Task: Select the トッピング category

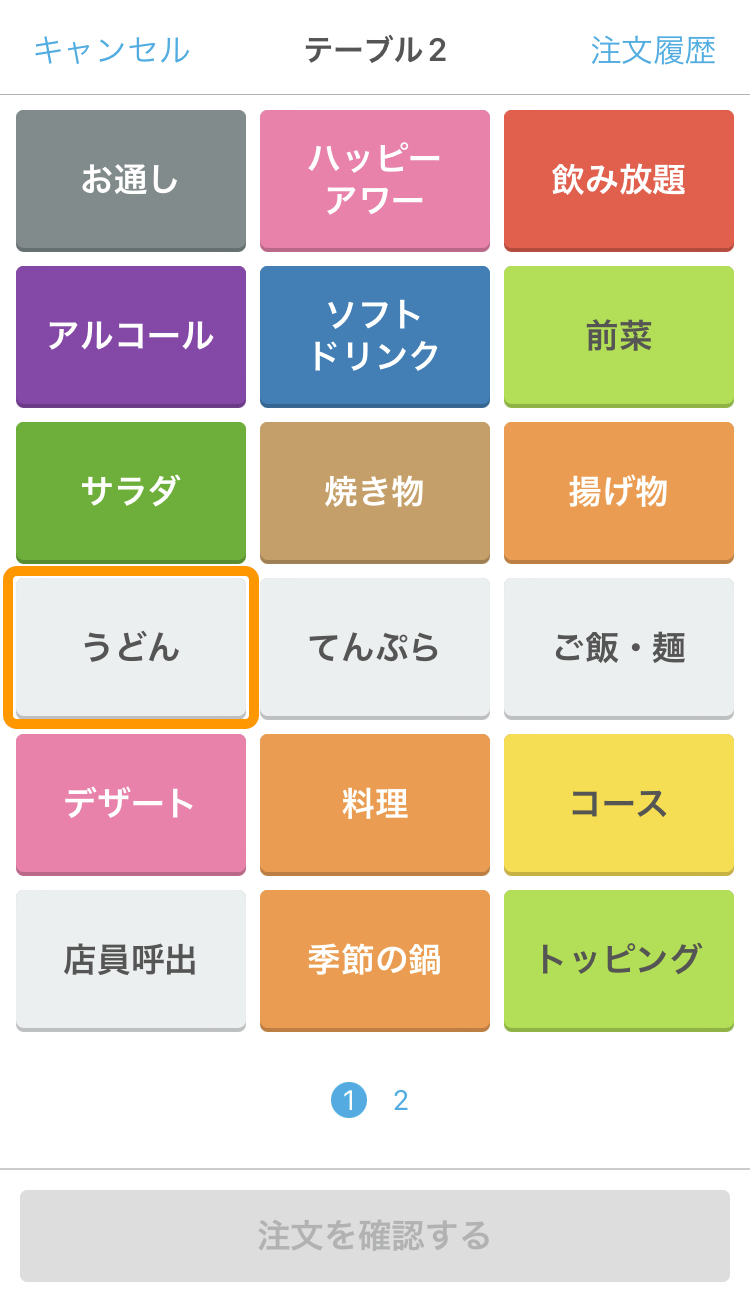Action: (619, 960)
